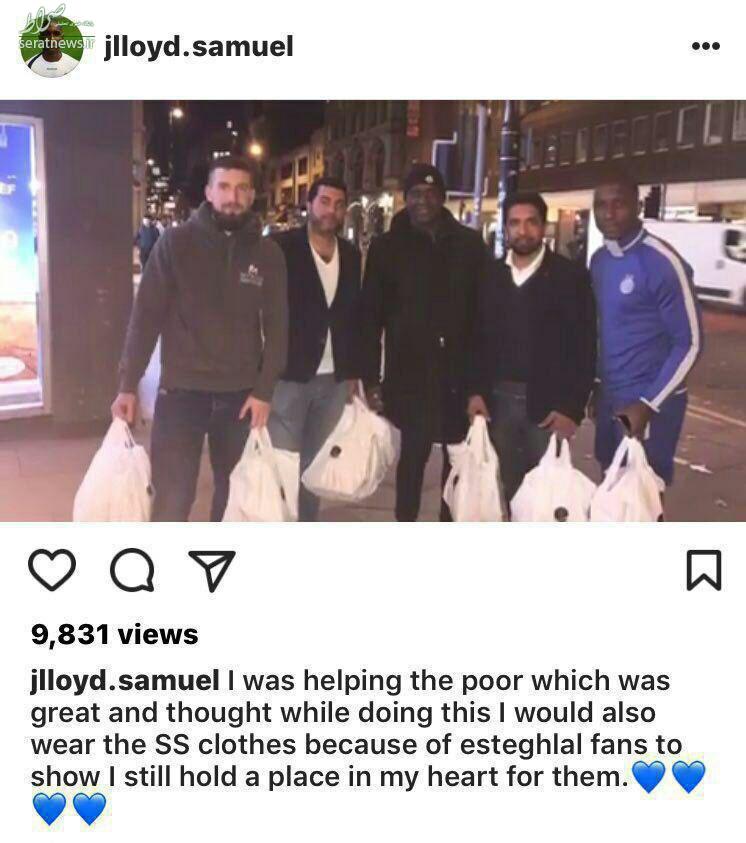Viewport: 746px width, 843px height.
Task: Open jlloyd.samuel's profile from the caption username
Action: coord(125,681)
